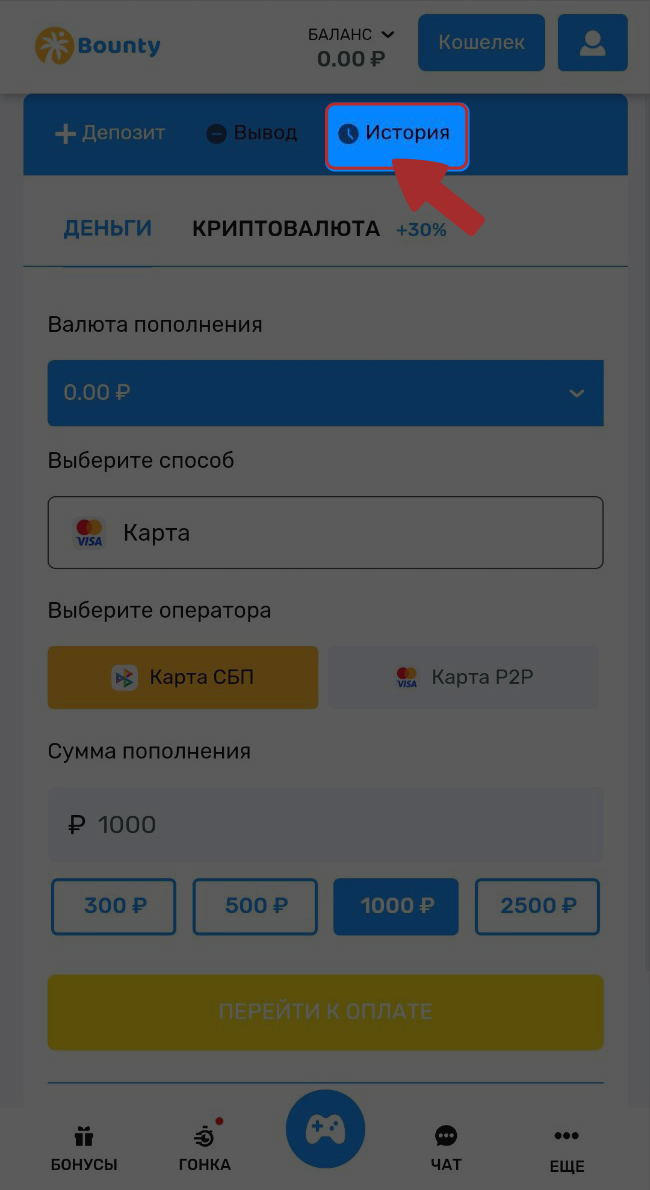Expand the deposit currency dropdown
Image resolution: width=650 pixels, height=1190 pixels.
point(325,393)
